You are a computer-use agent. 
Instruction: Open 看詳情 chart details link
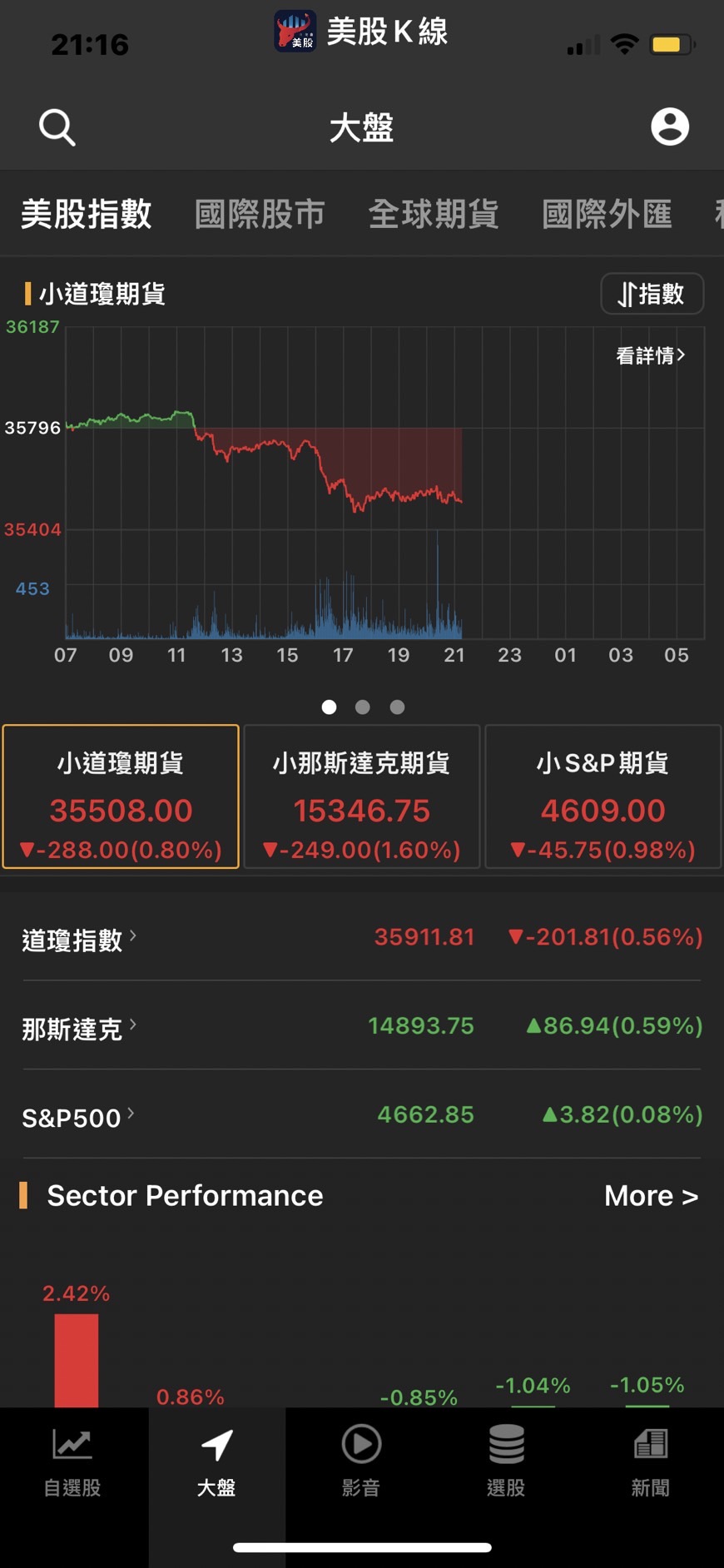649,355
